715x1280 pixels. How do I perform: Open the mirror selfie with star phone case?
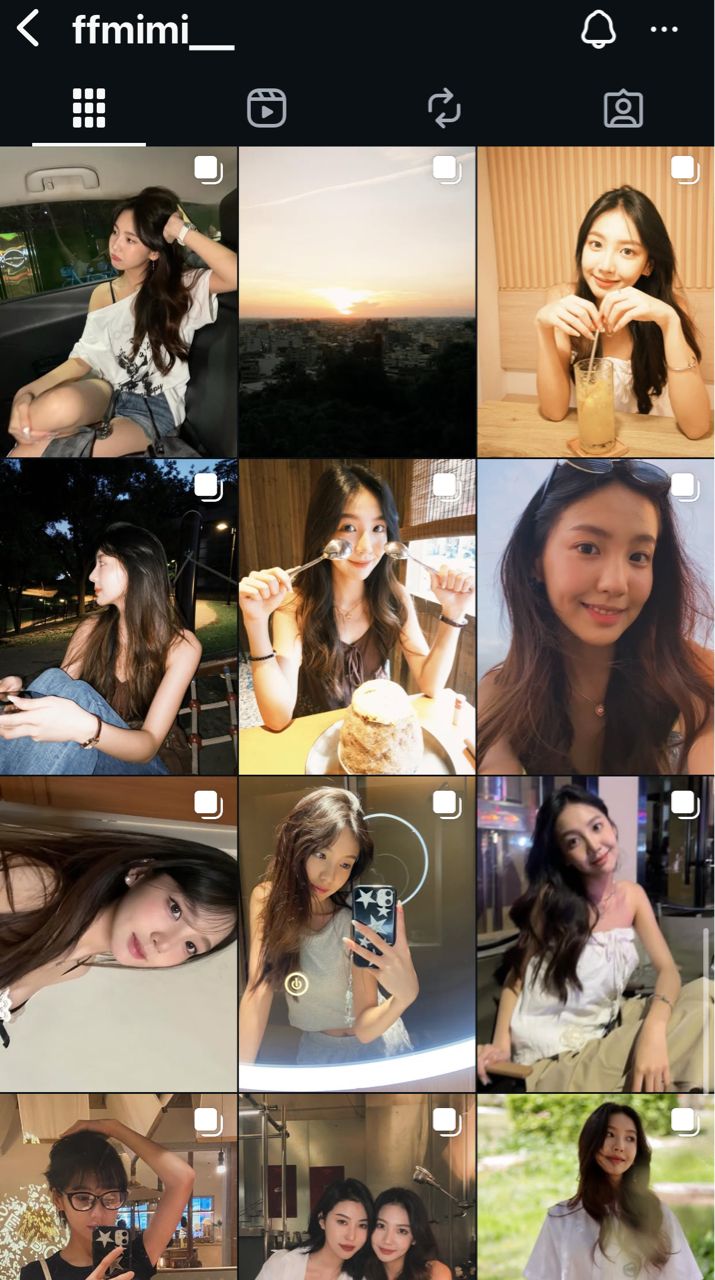tap(357, 933)
